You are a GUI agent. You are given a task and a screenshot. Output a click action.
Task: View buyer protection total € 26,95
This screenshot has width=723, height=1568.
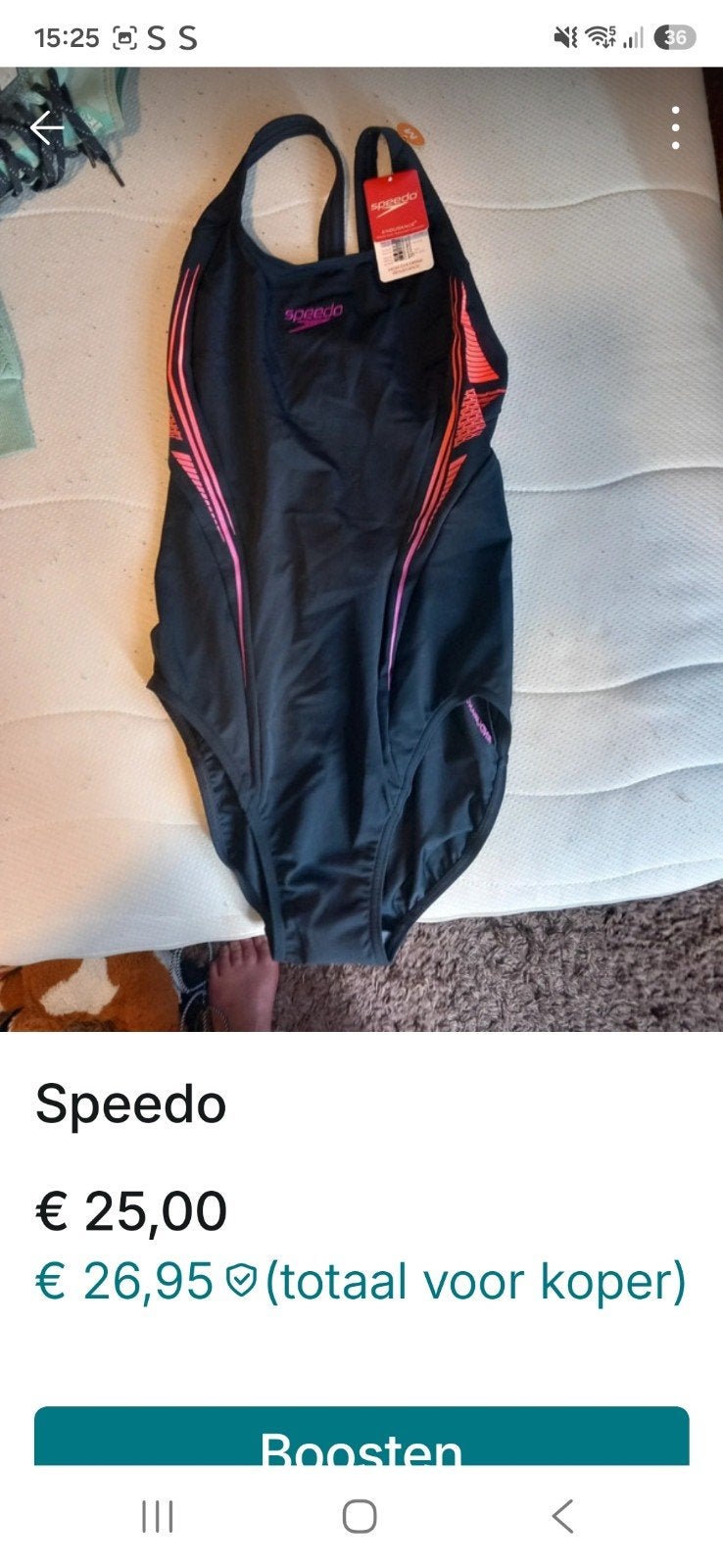click(361, 1280)
